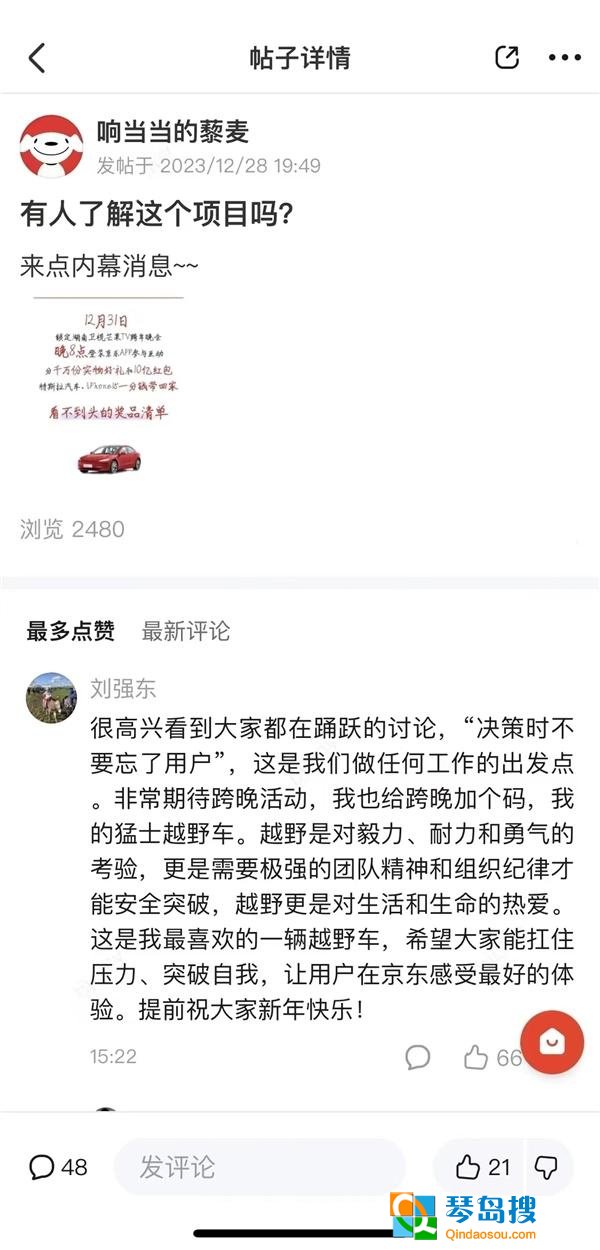Like 刘强东's comment
The image size is (600, 1250).
coord(477,1056)
